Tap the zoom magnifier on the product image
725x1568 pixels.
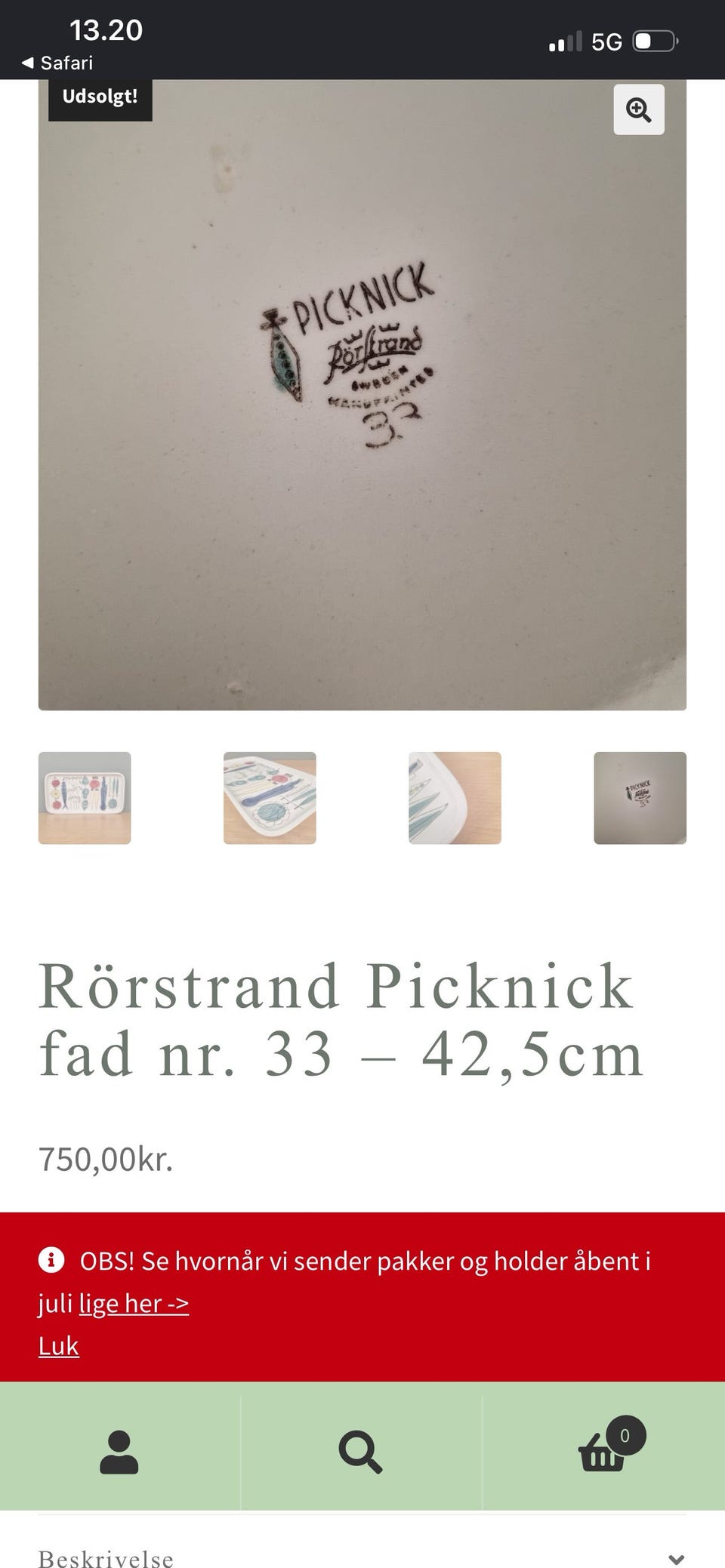tap(638, 109)
